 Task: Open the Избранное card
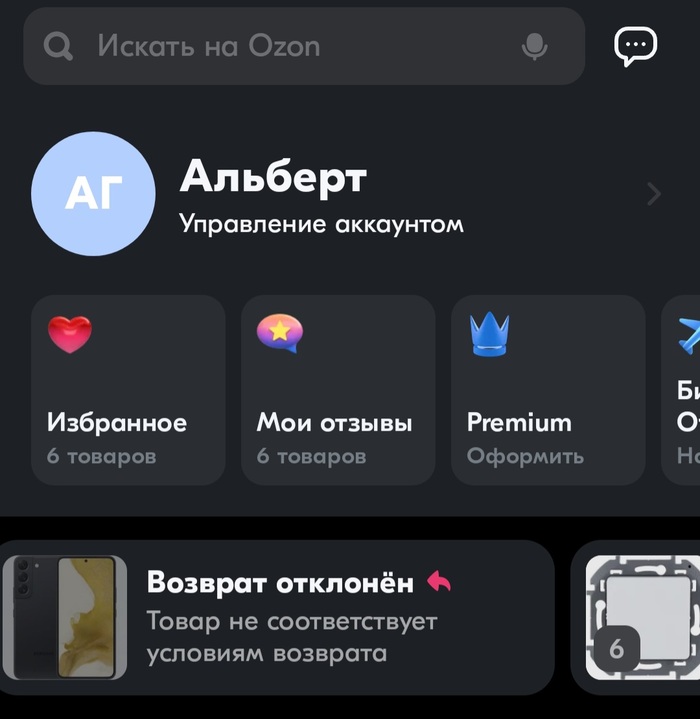tap(128, 390)
